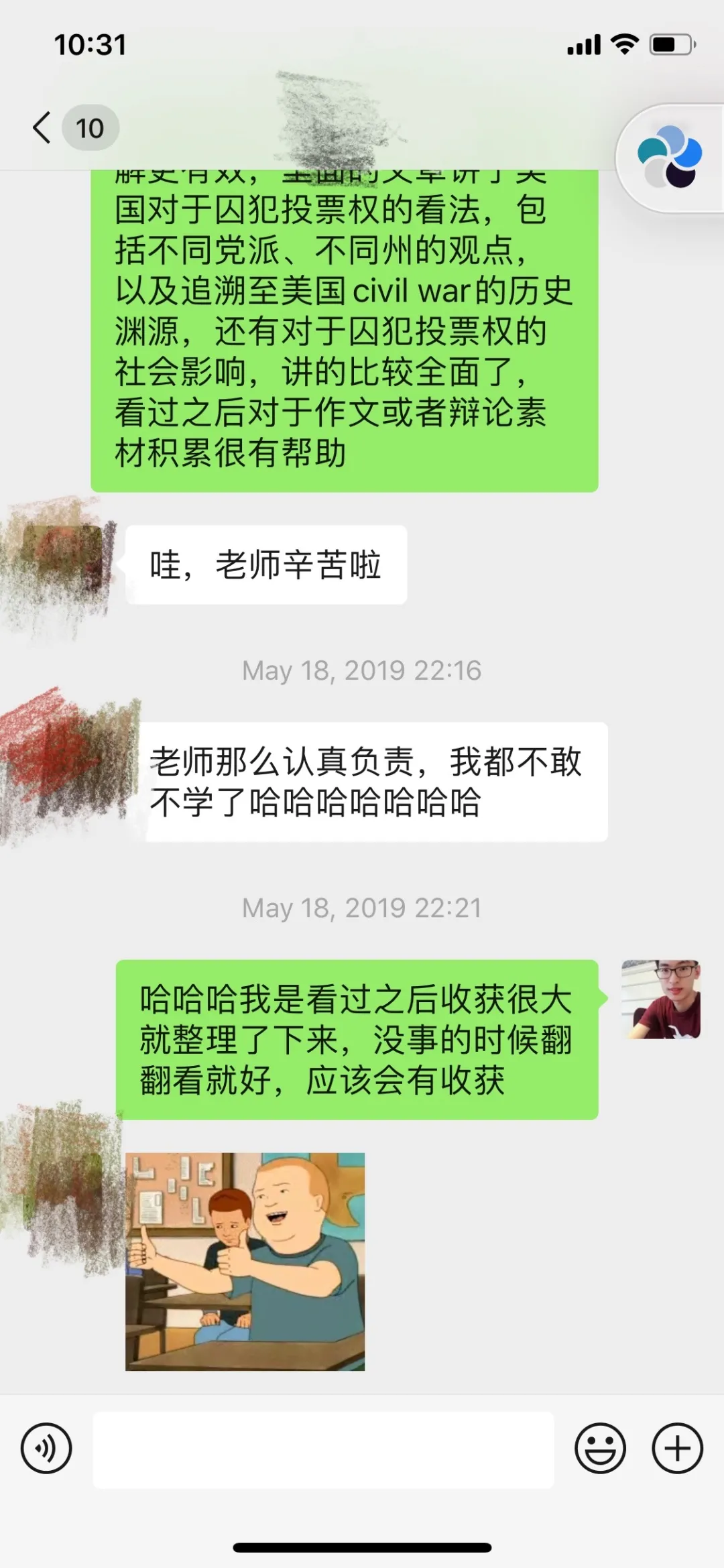Open the plus attachments menu
Image resolution: width=724 pixels, height=1568 pixels.
[677, 1448]
